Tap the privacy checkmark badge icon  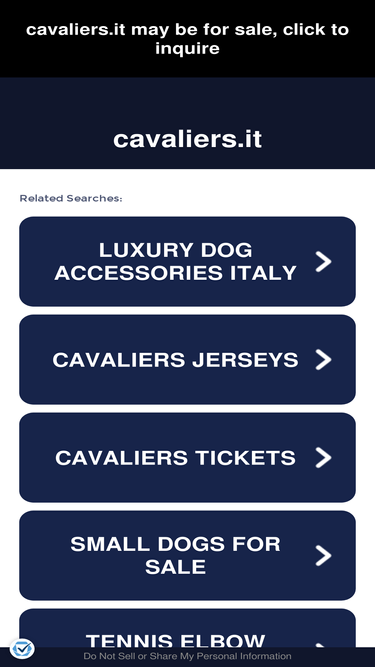point(22,649)
